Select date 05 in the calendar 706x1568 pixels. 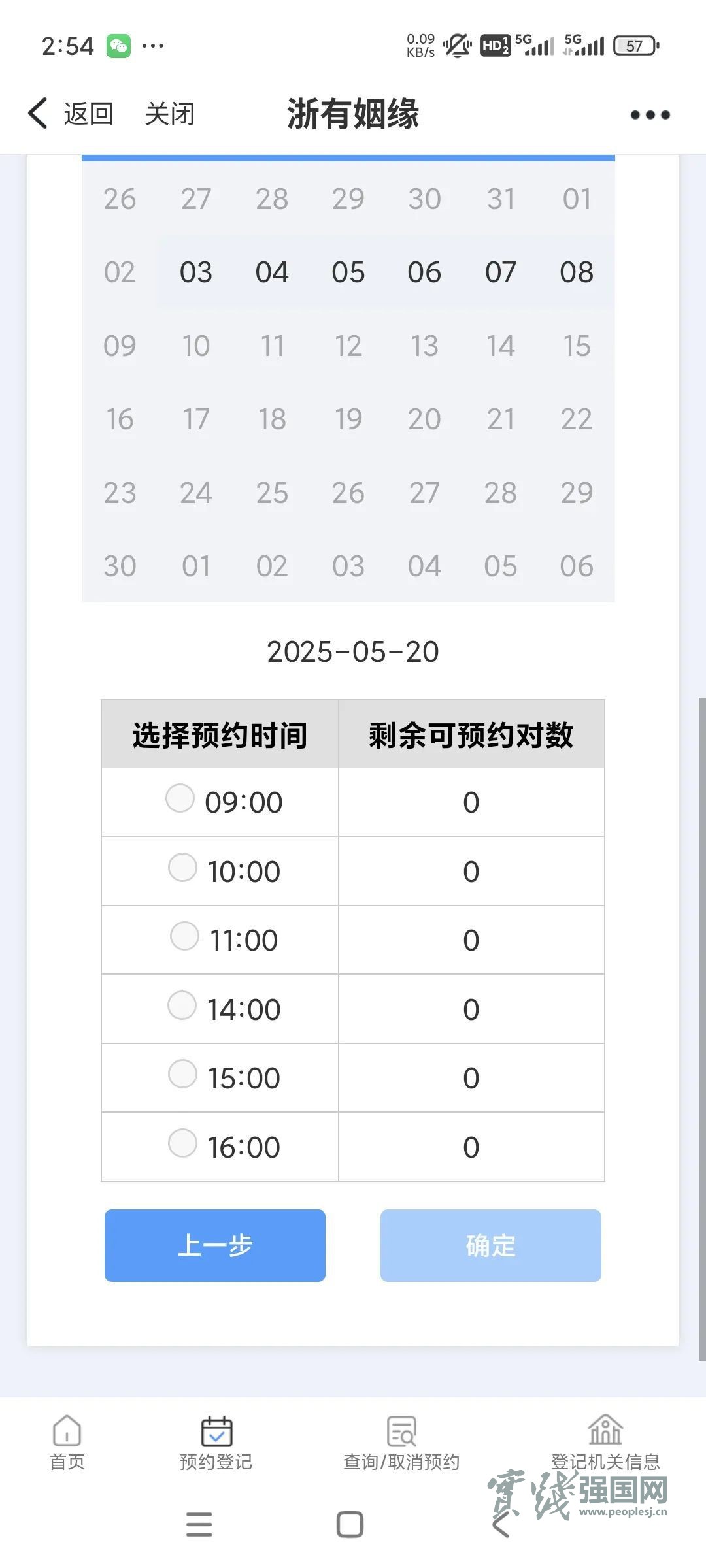[348, 272]
